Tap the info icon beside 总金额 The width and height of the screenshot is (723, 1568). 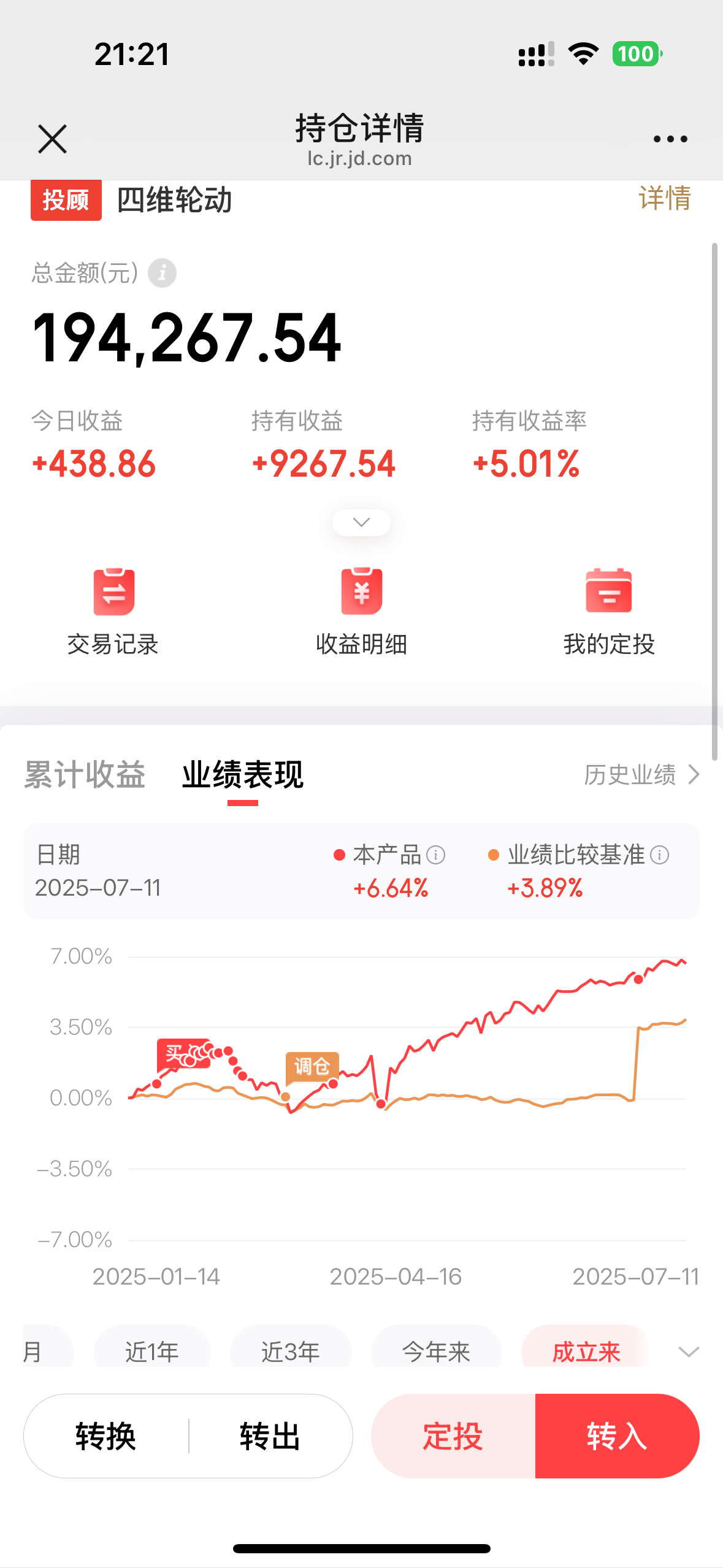coord(162,273)
